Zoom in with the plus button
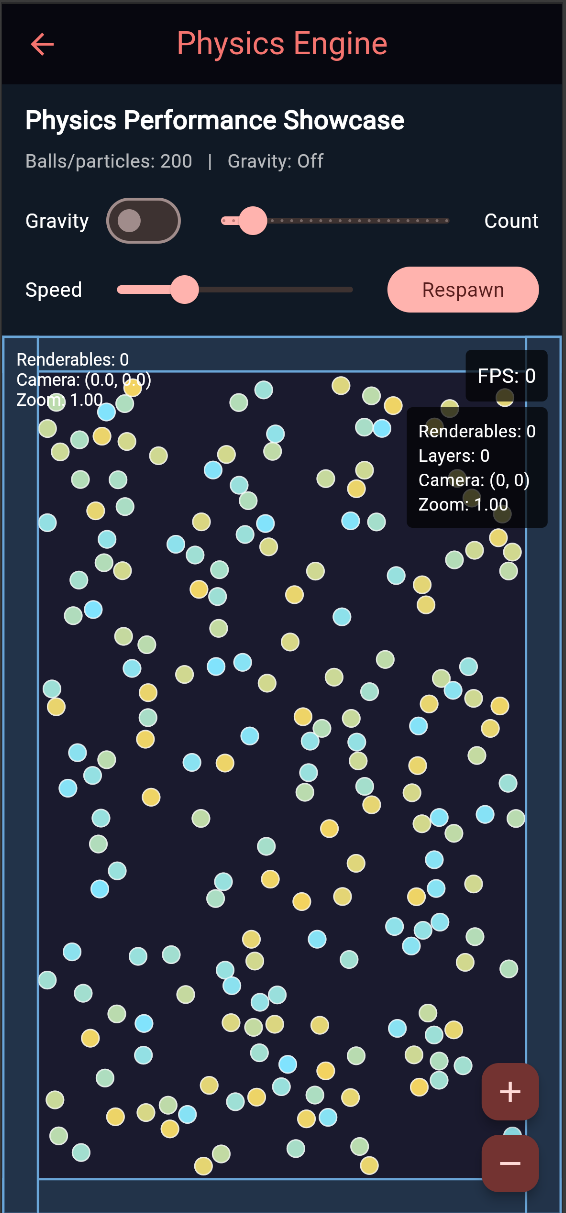Viewport: 566px width, 1213px height. click(510, 1092)
